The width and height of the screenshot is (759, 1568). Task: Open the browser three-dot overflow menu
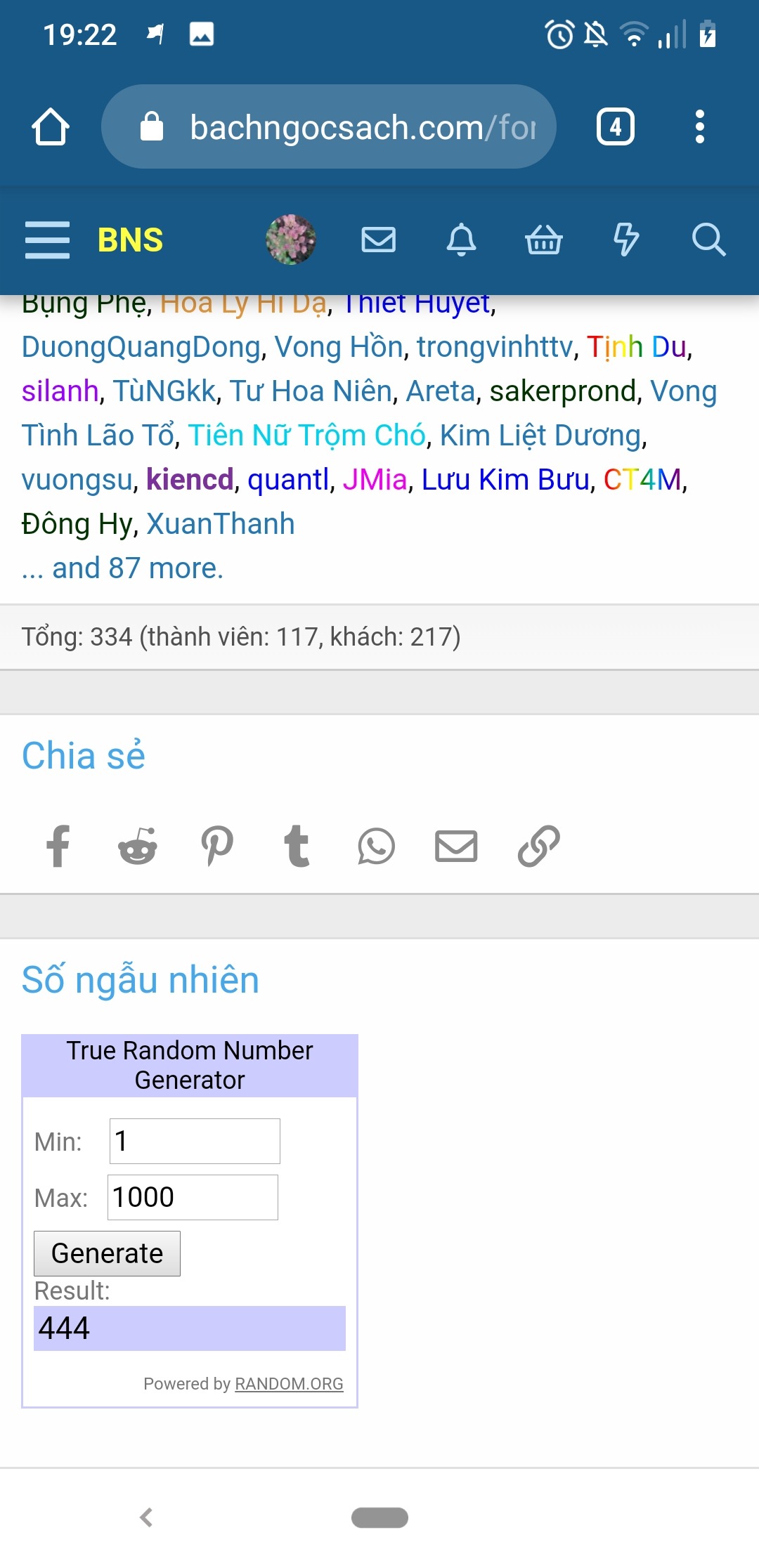[x=700, y=126]
